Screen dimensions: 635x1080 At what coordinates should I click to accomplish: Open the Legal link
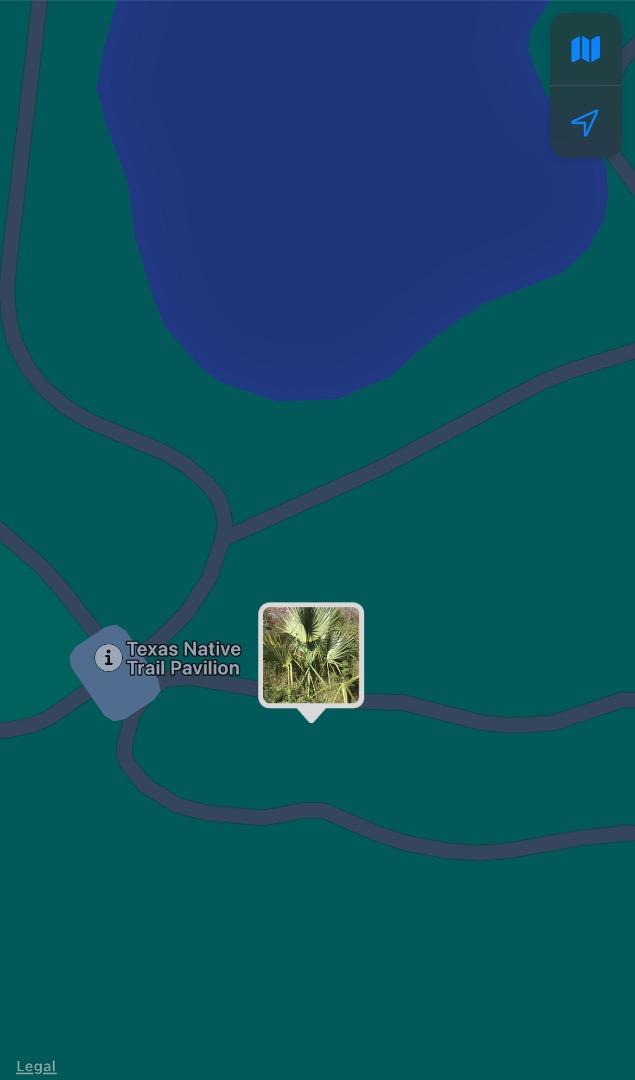(x=36, y=1066)
